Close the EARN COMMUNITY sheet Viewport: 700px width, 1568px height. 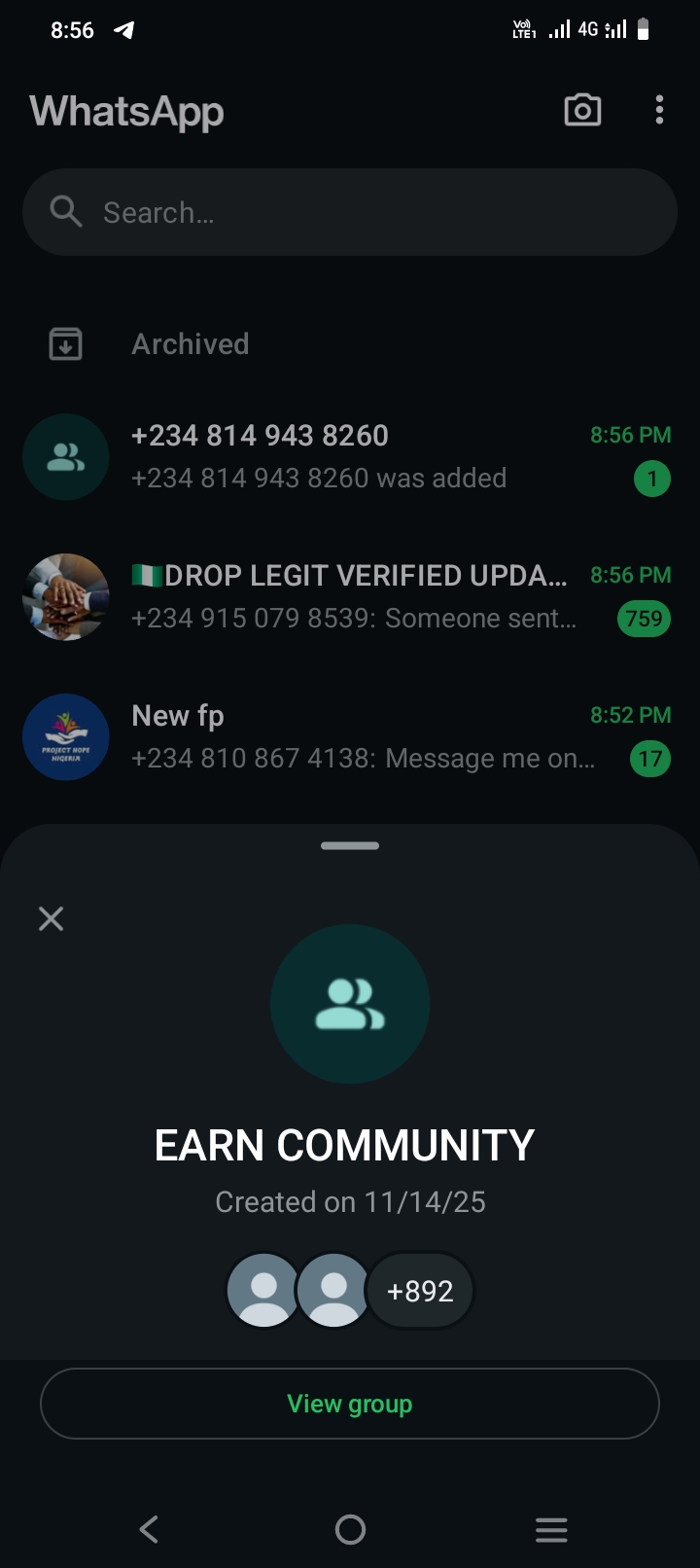click(51, 918)
